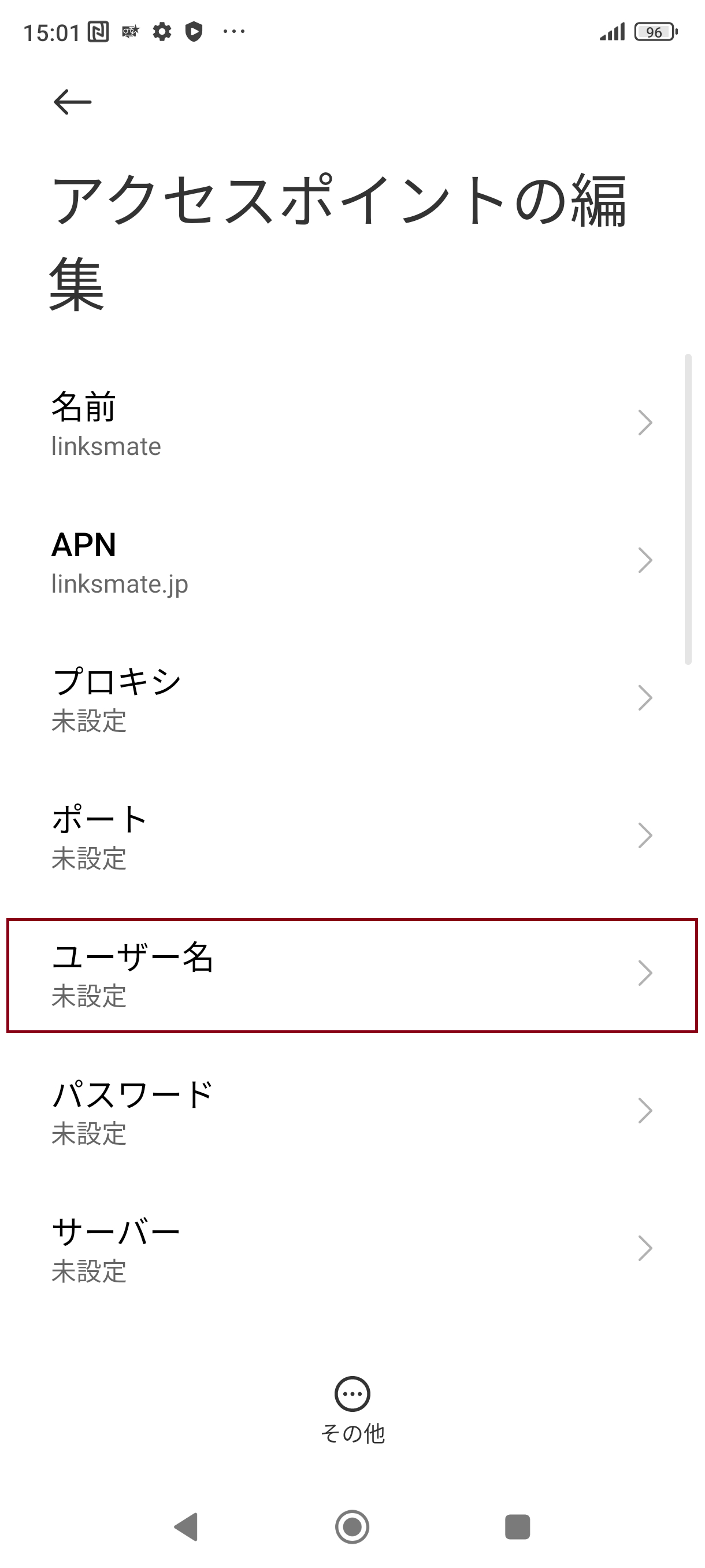Select the パスワード (password) setting
This screenshot has width=705, height=1568.
pyautogui.click(x=353, y=1111)
